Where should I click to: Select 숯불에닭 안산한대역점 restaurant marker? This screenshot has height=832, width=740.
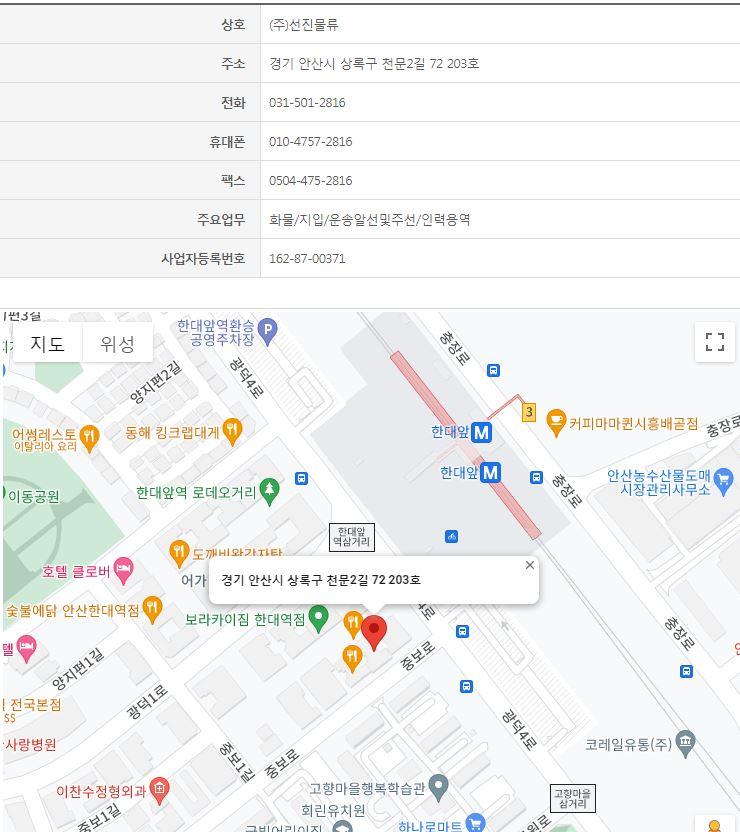tap(152, 609)
